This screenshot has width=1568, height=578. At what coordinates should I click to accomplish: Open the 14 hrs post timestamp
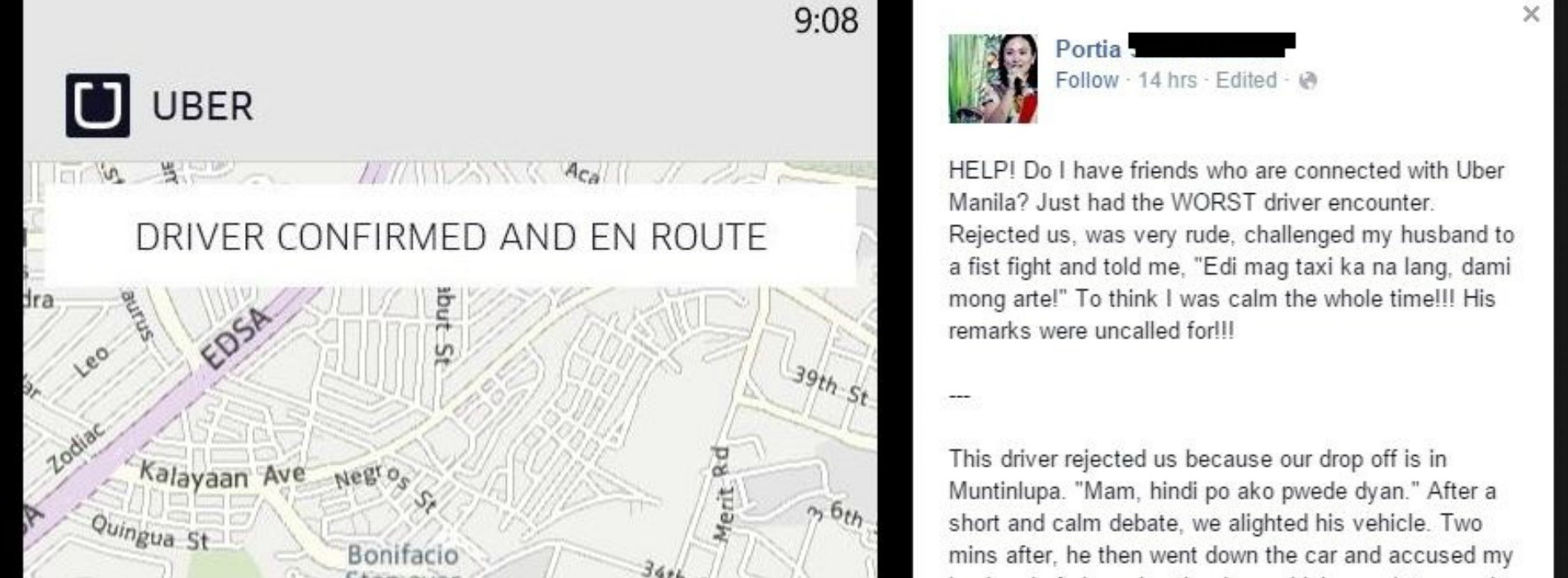[x=1167, y=80]
